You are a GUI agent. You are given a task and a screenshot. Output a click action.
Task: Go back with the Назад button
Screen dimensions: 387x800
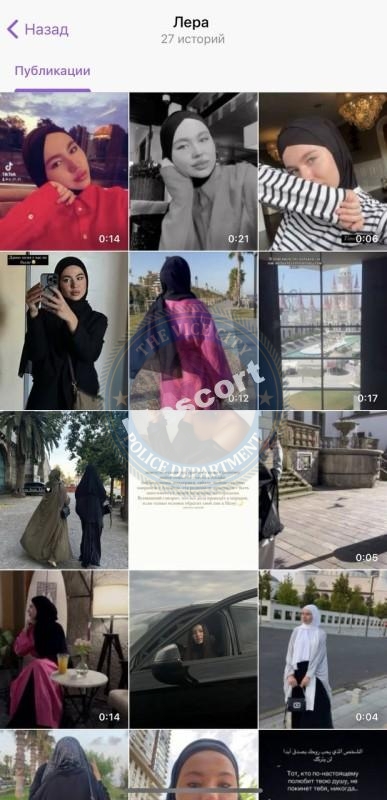click(37, 30)
